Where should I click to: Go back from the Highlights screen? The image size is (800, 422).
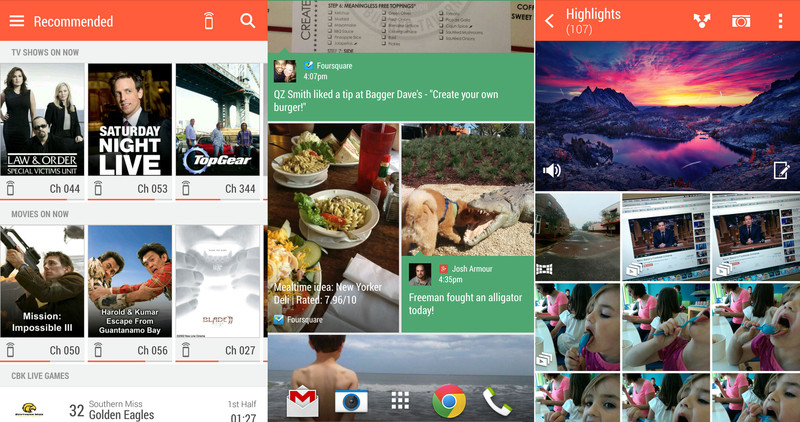click(550, 21)
